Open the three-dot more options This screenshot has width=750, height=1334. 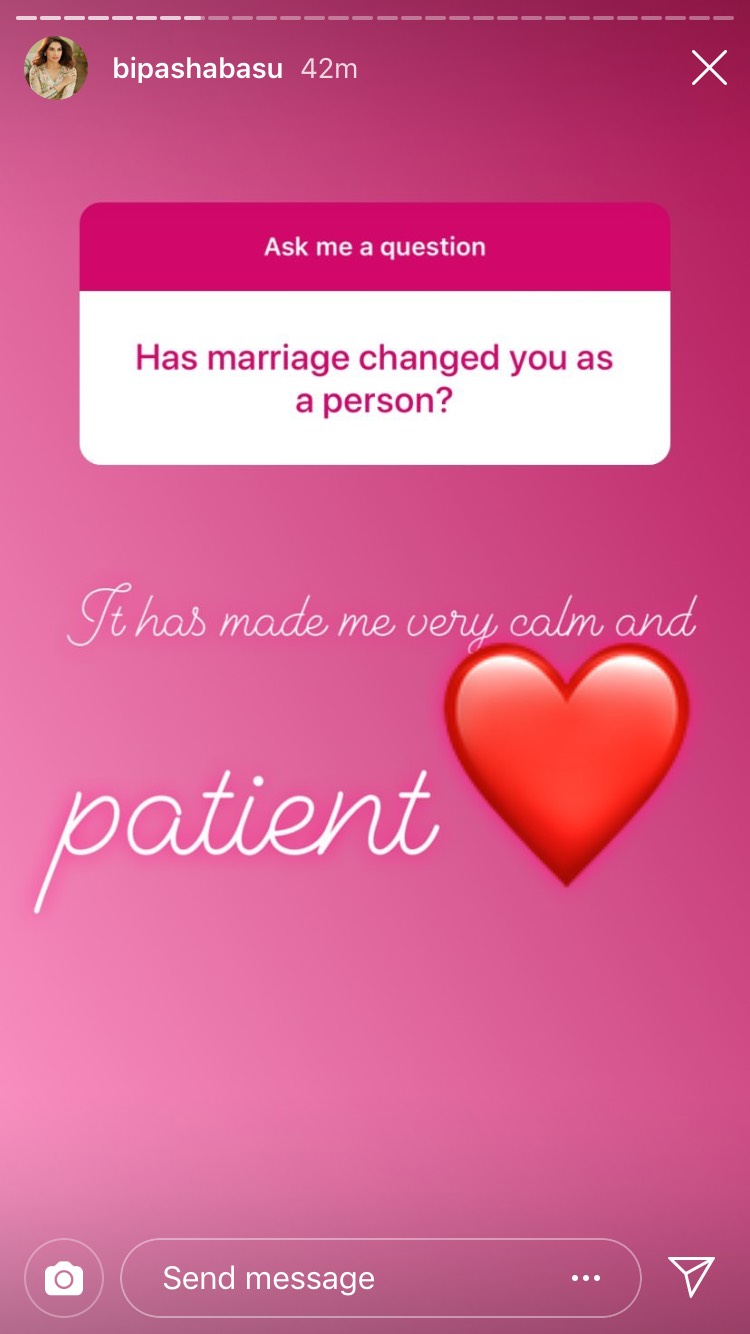point(586,1278)
